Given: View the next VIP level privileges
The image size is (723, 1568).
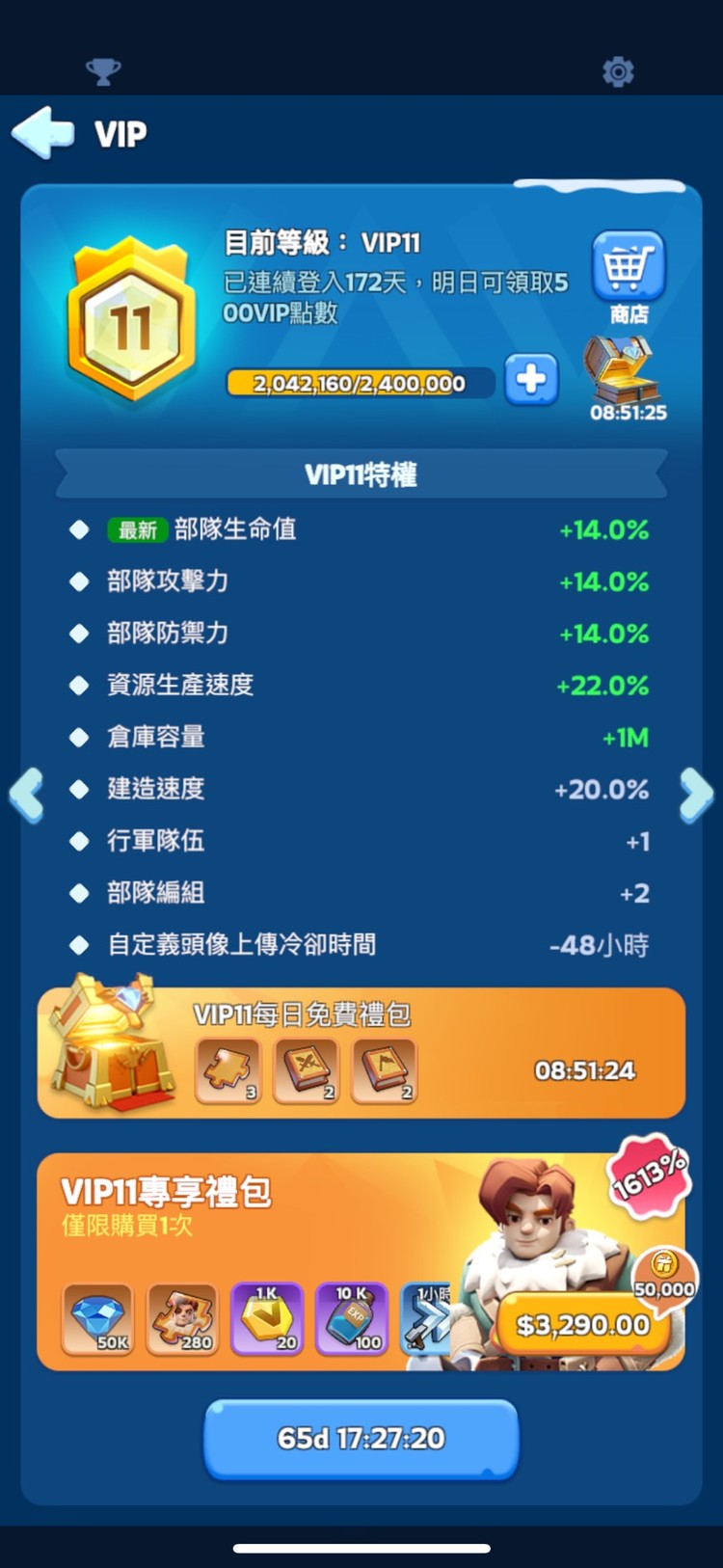Looking at the screenshot, I should (x=696, y=794).
